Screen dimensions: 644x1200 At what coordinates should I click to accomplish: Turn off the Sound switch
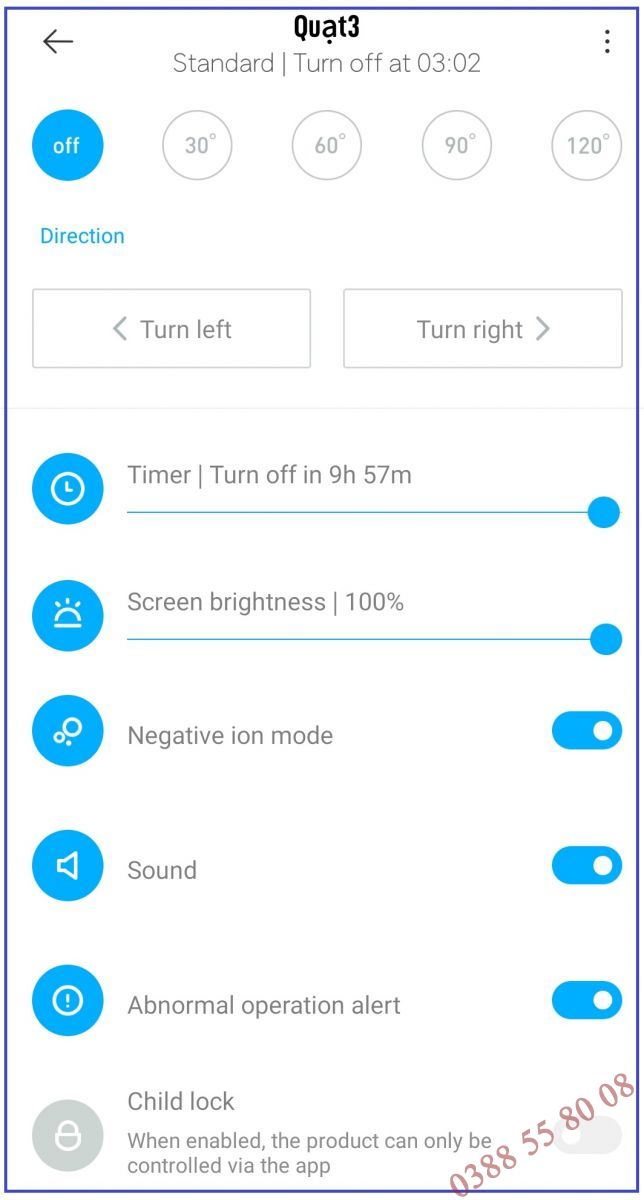tap(587, 866)
